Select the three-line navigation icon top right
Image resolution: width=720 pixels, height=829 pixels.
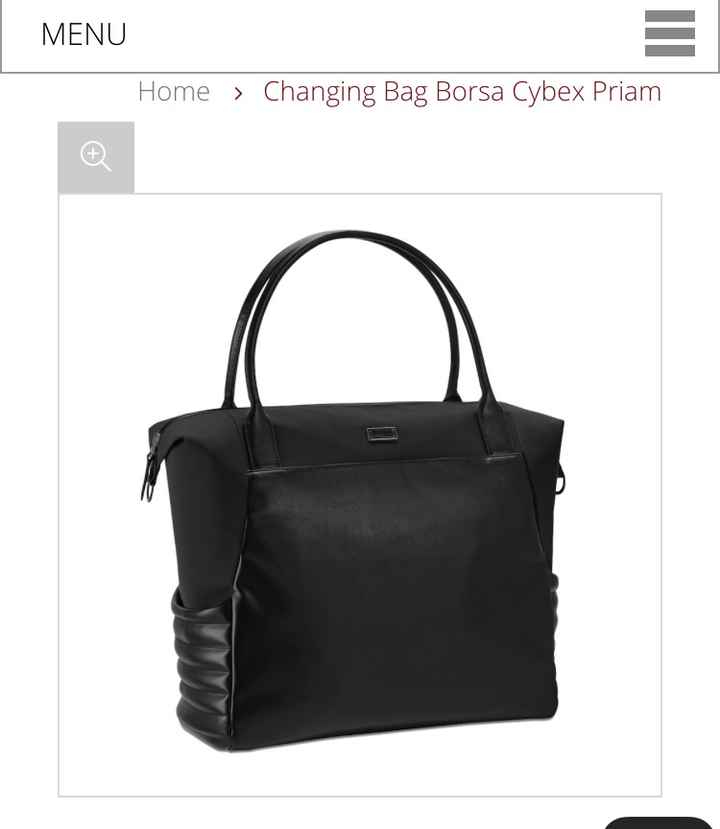pyautogui.click(x=670, y=34)
